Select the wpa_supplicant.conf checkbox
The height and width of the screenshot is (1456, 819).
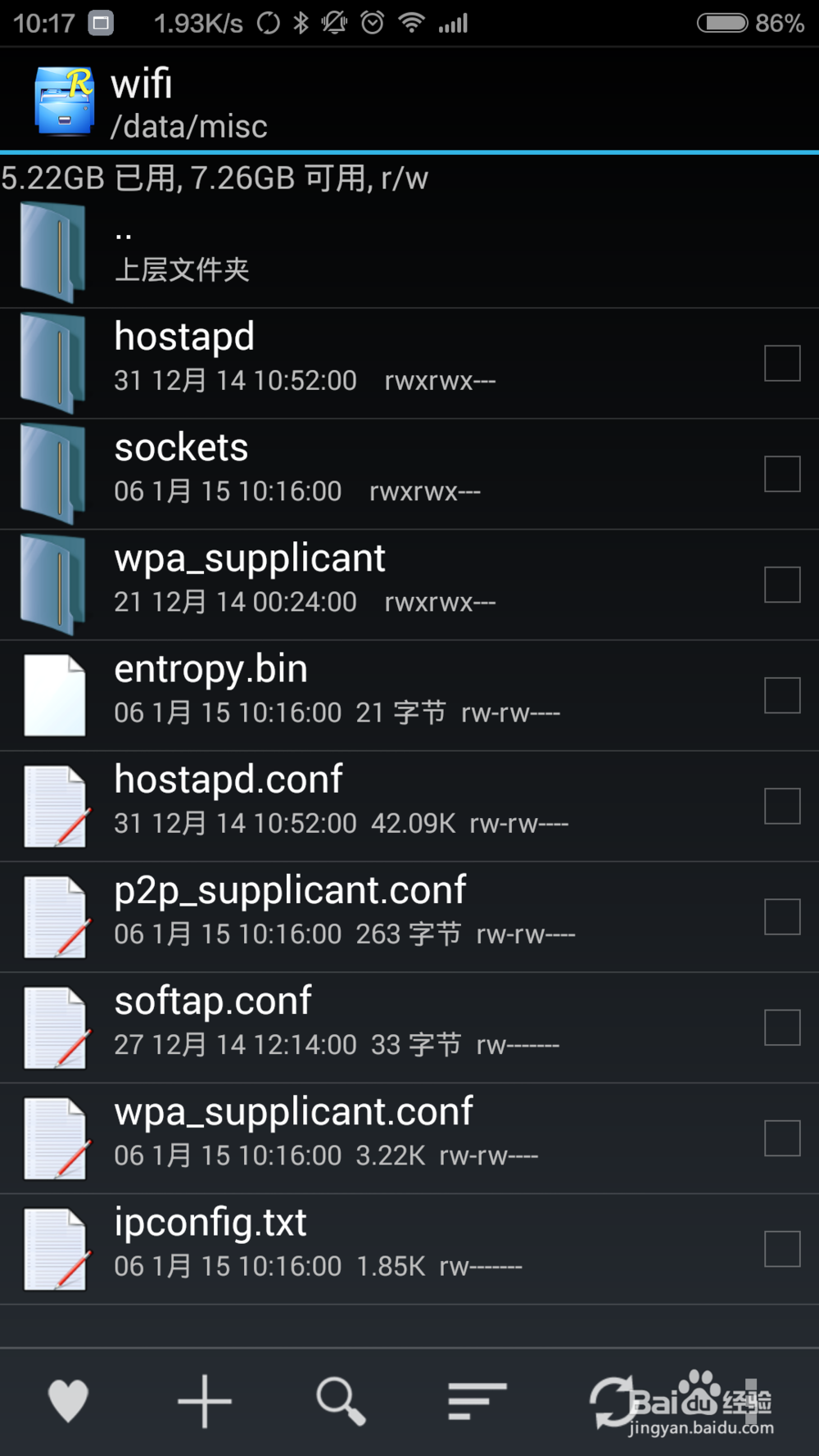[782, 1137]
